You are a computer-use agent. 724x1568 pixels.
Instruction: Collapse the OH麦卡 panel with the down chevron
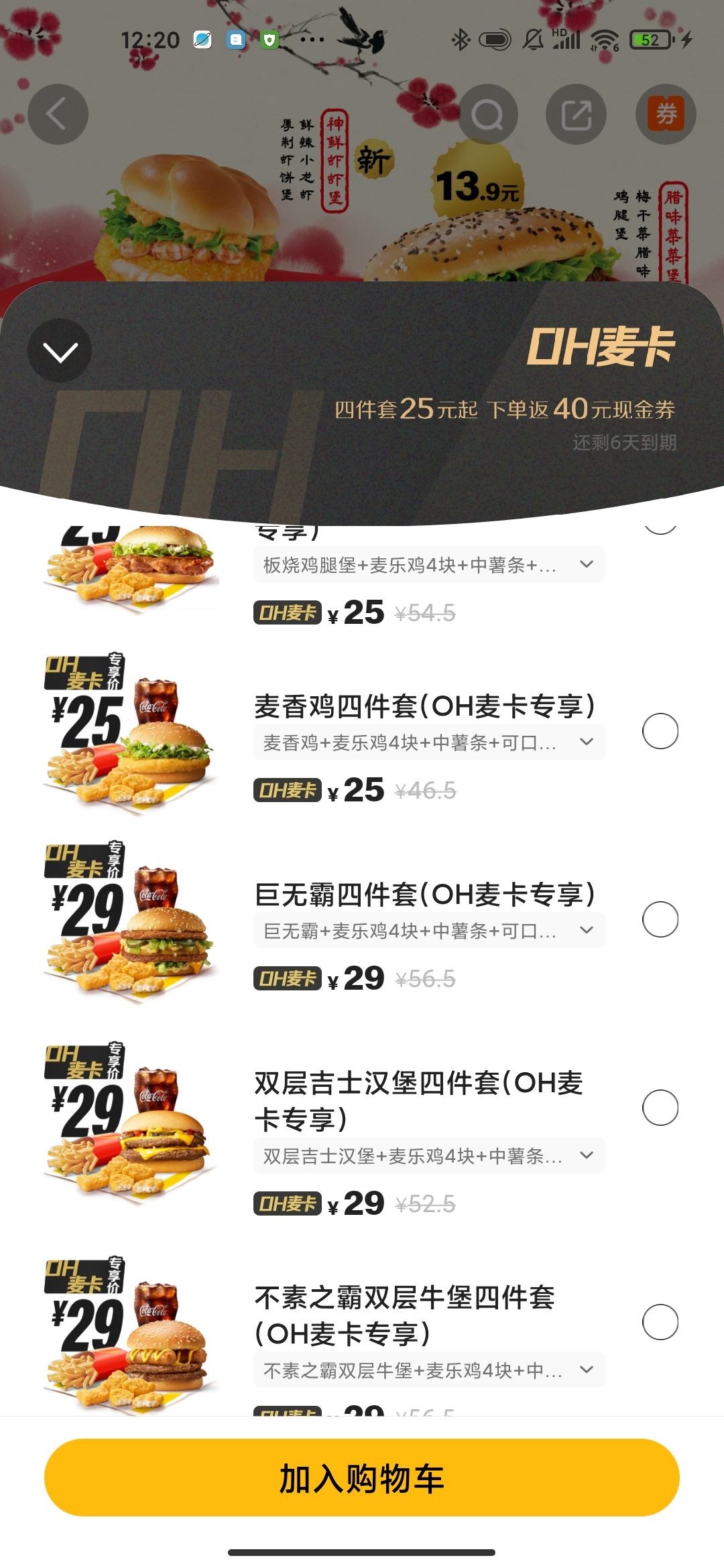[x=60, y=351]
